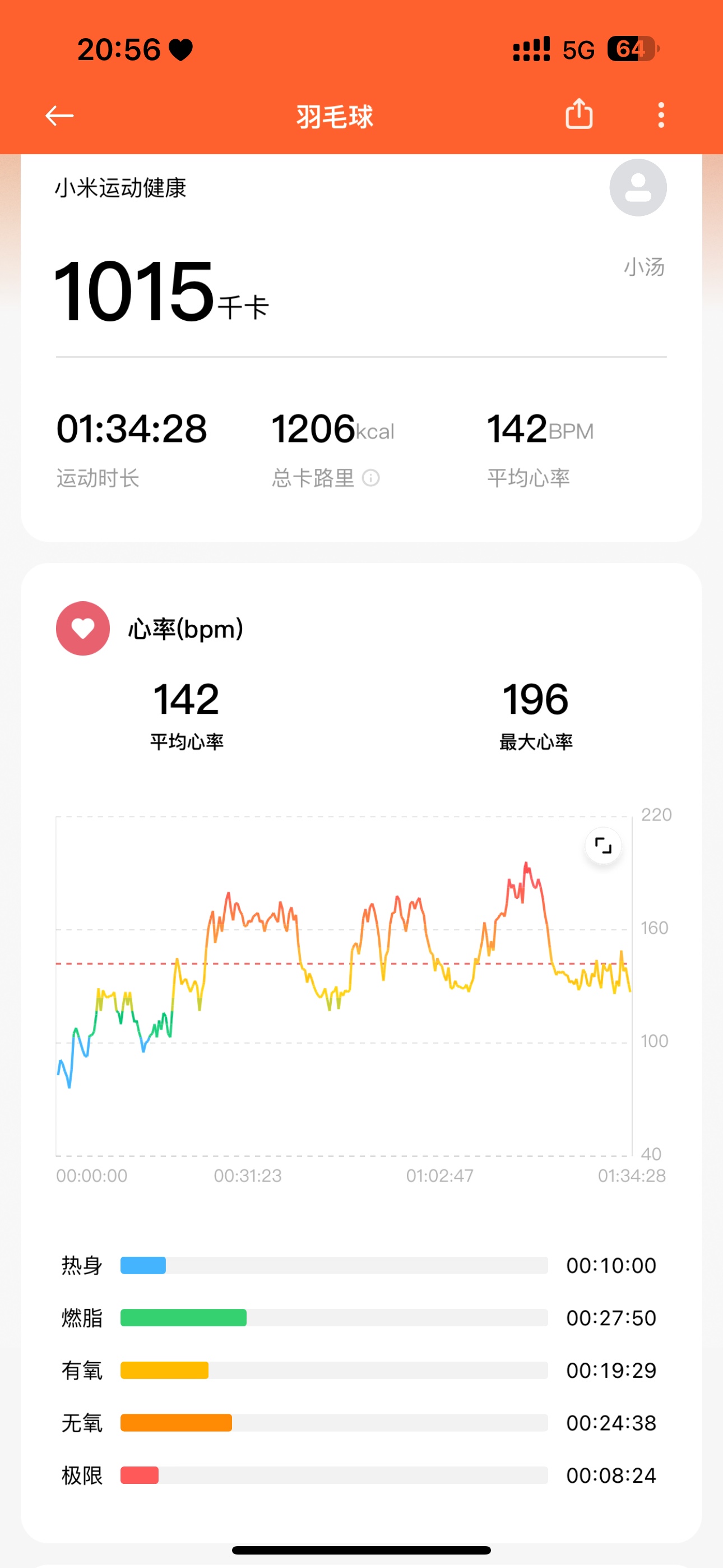Viewport: 723px width, 1568px height.
Task: Expand the heart rate chart to fullscreen
Action: tap(603, 846)
